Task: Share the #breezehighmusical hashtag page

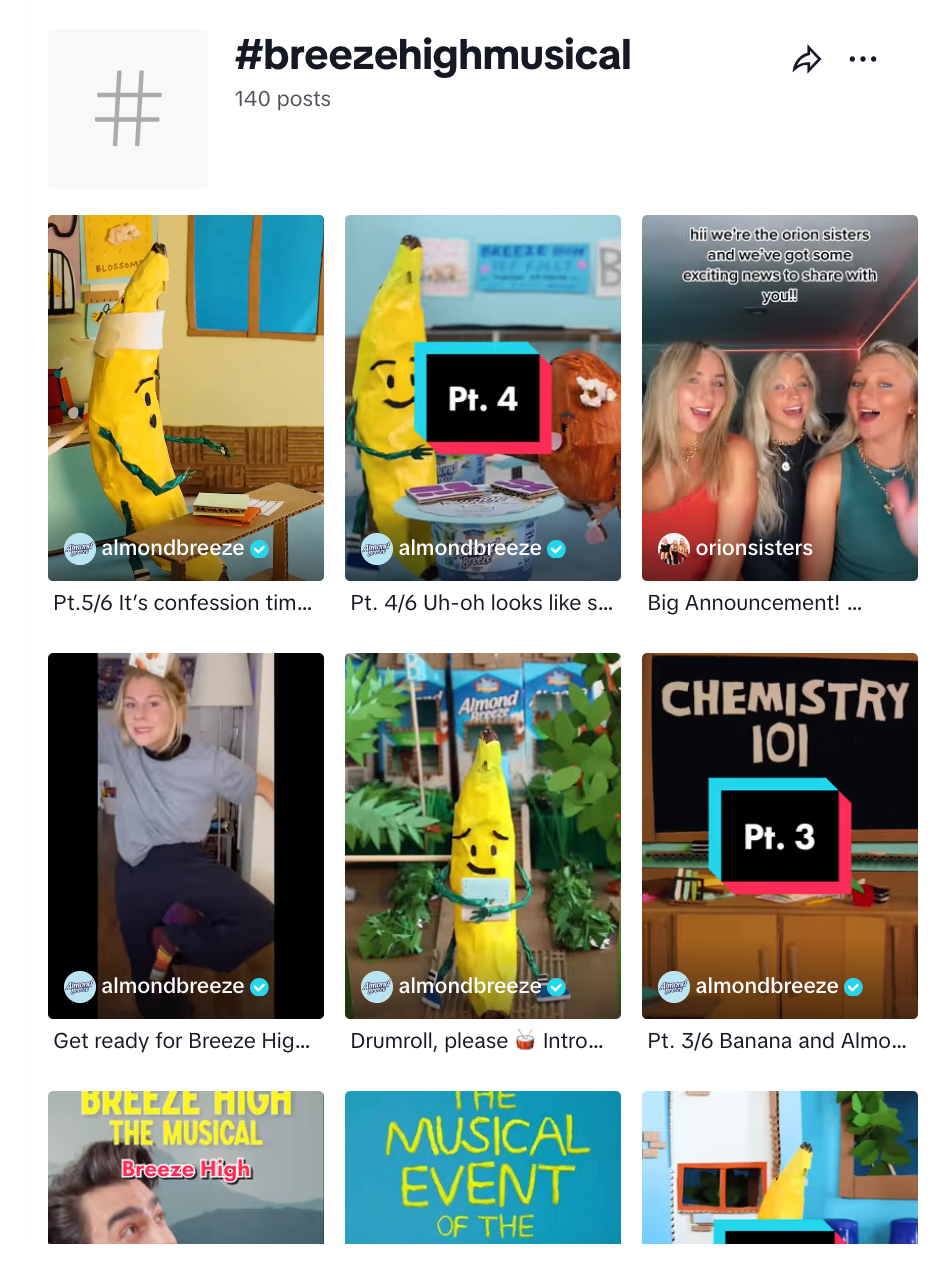Action: [x=806, y=61]
